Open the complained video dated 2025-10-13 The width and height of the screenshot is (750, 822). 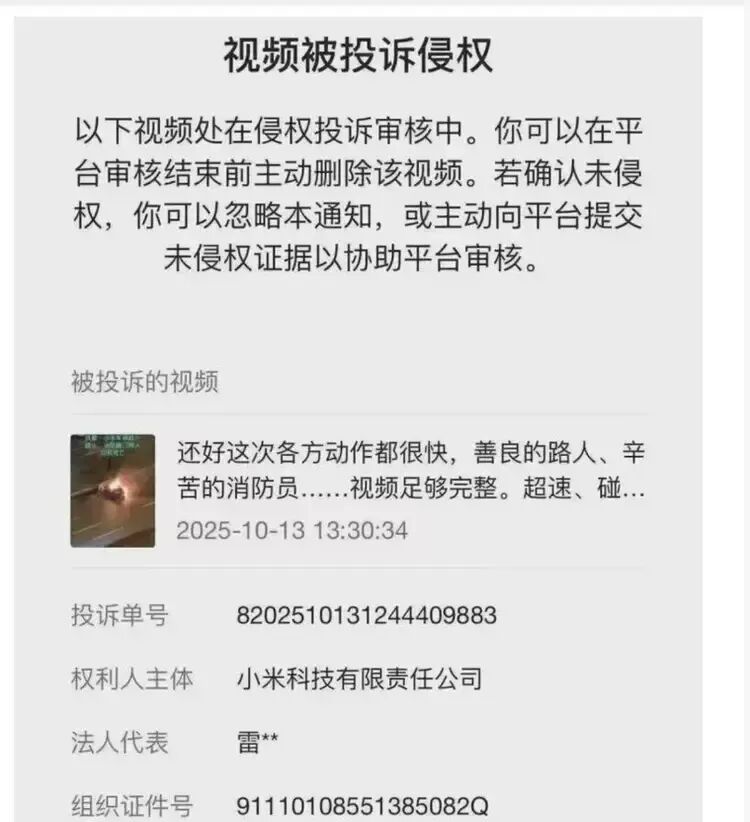pyautogui.click(x=112, y=490)
